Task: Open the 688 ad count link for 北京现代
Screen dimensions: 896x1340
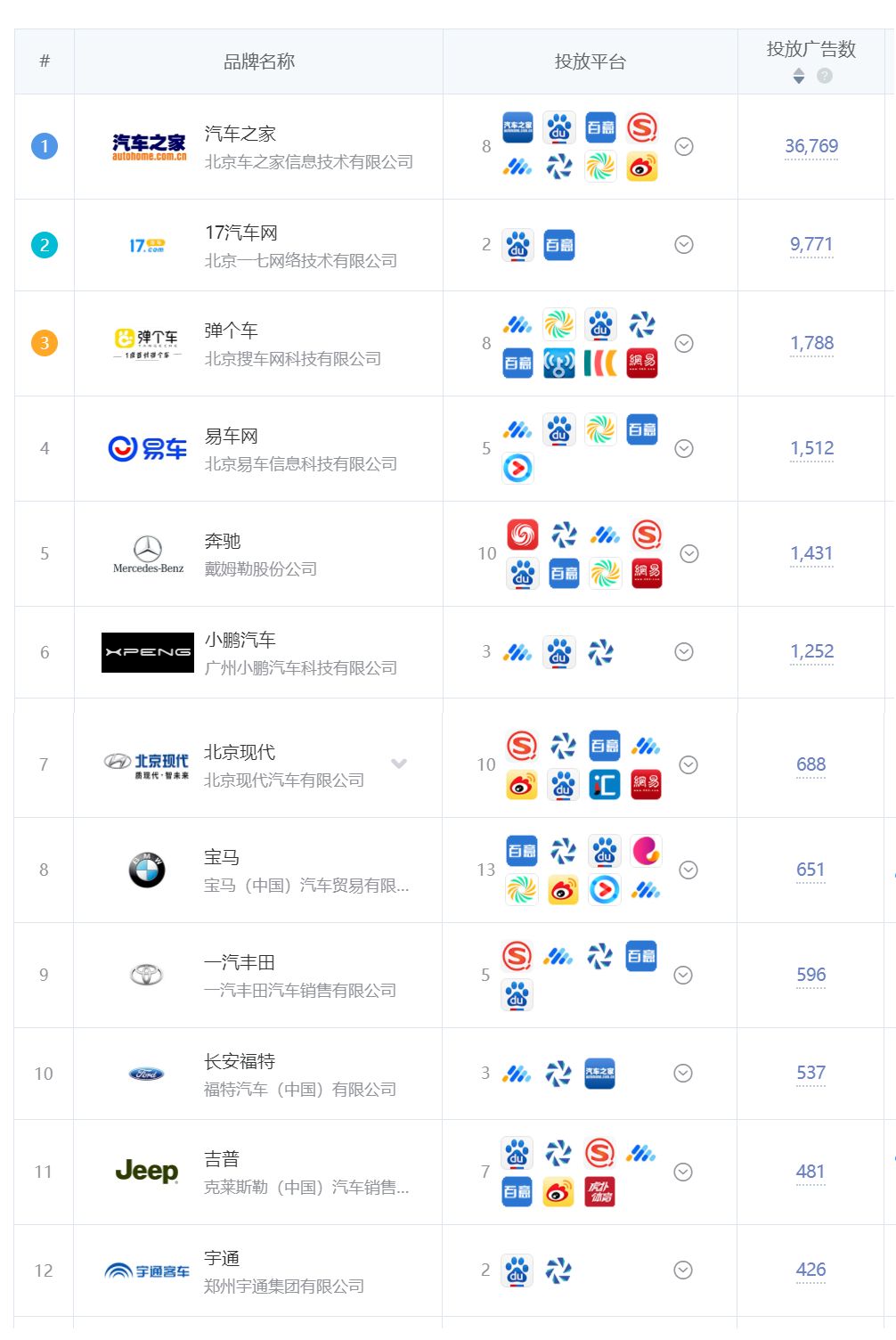Action: tap(810, 764)
